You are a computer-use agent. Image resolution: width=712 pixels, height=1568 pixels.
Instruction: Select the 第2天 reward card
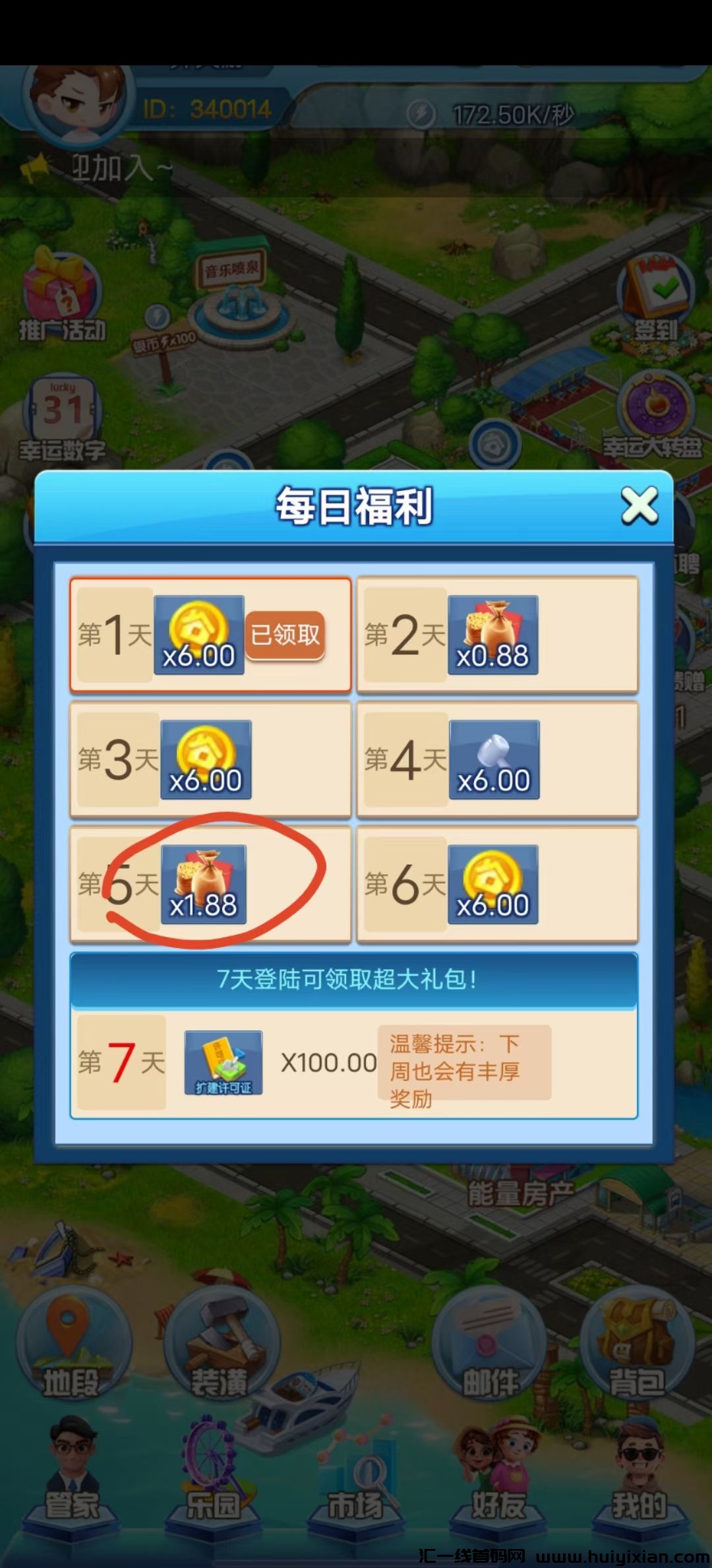tap(497, 635)
